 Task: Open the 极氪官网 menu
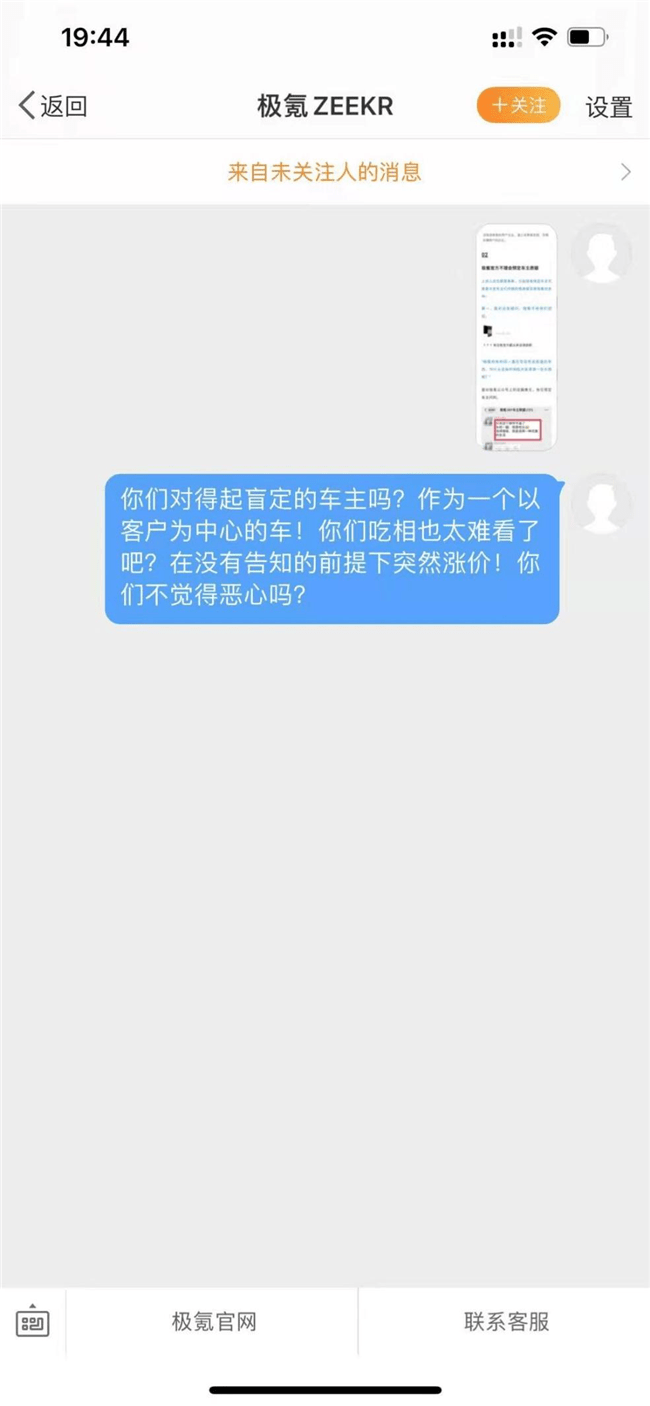(x=214, y=1322)
